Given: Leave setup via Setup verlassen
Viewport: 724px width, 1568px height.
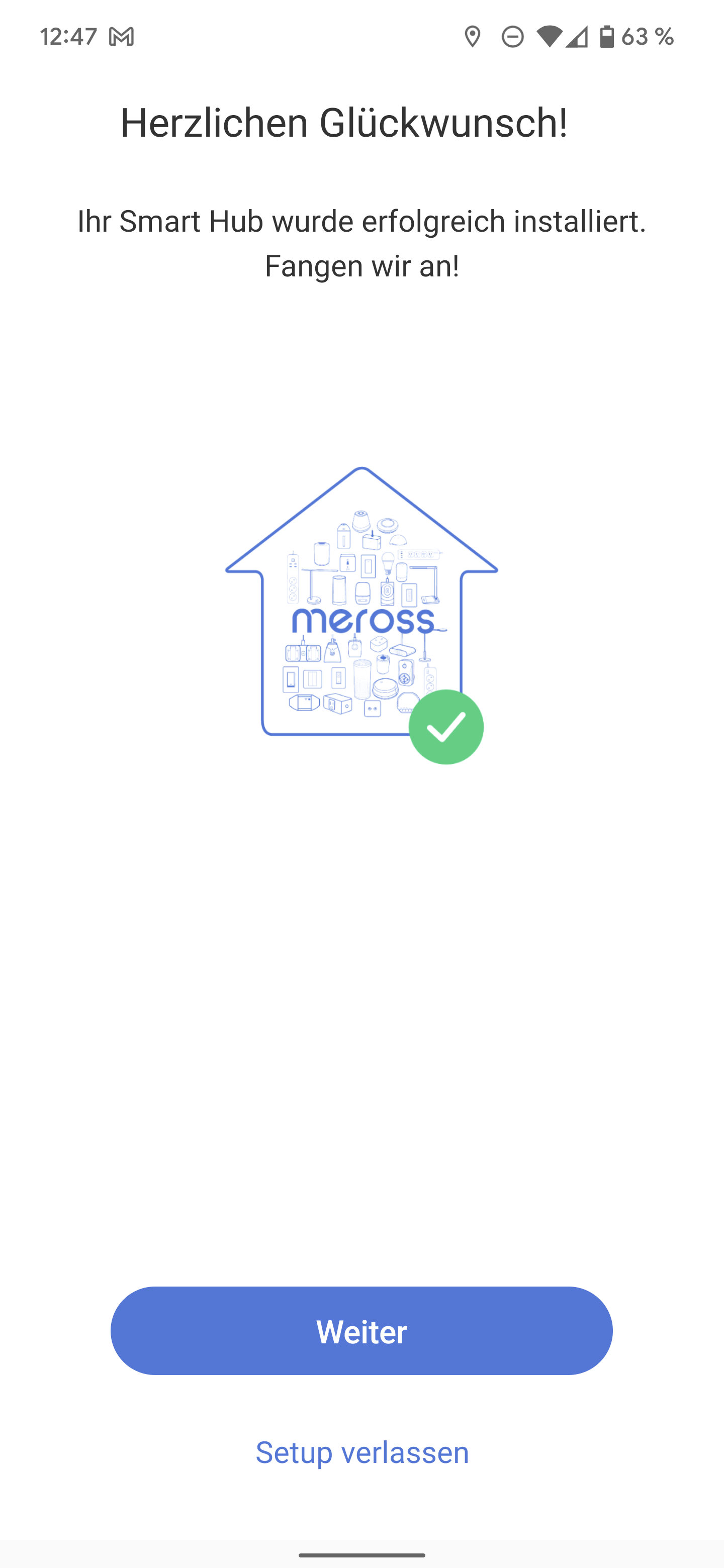Looking at the screenshot, I should (x=361, y=1452).
